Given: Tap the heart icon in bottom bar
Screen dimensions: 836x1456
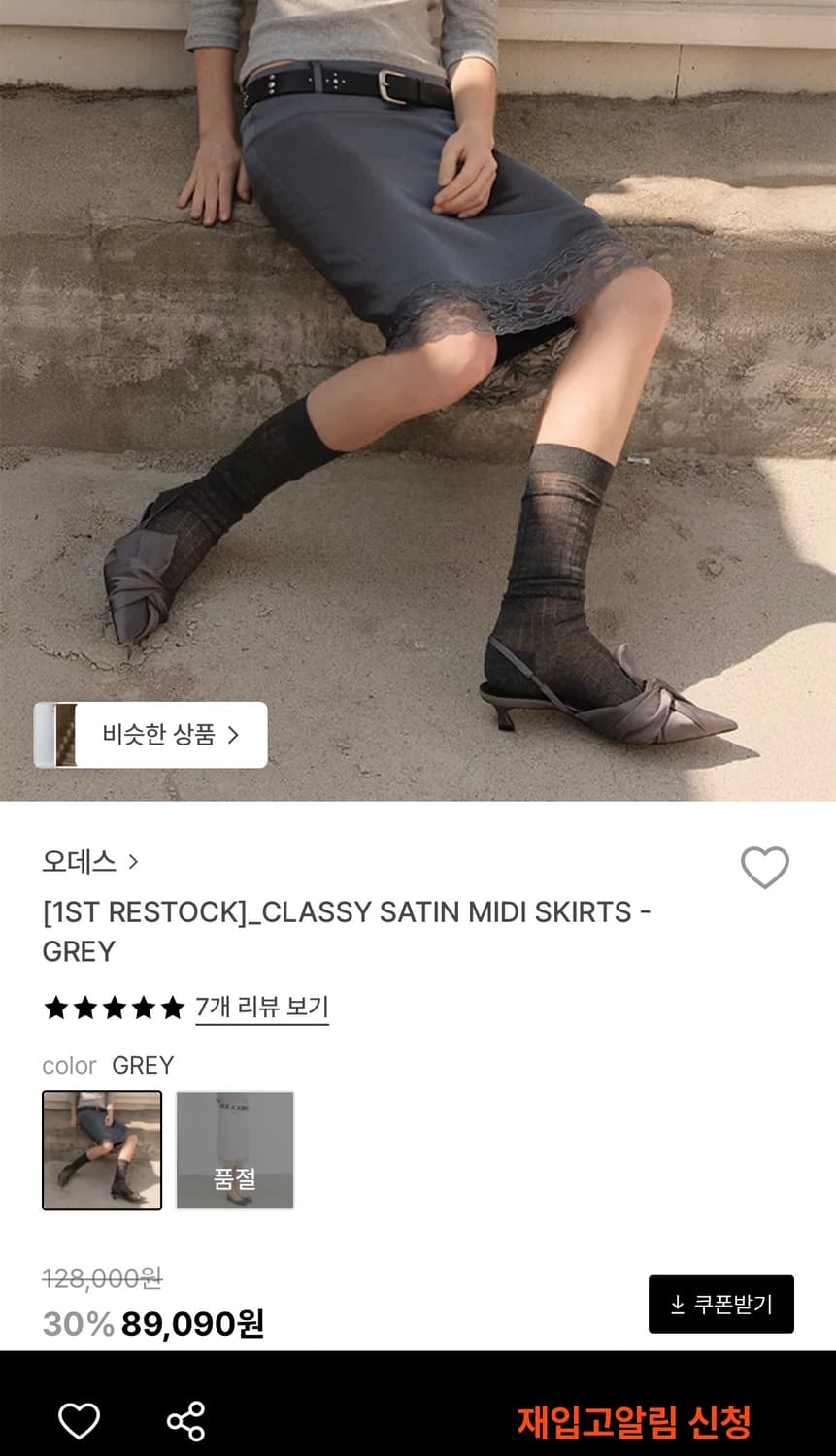Looking at the screenshot, I should click(80, 1420).
